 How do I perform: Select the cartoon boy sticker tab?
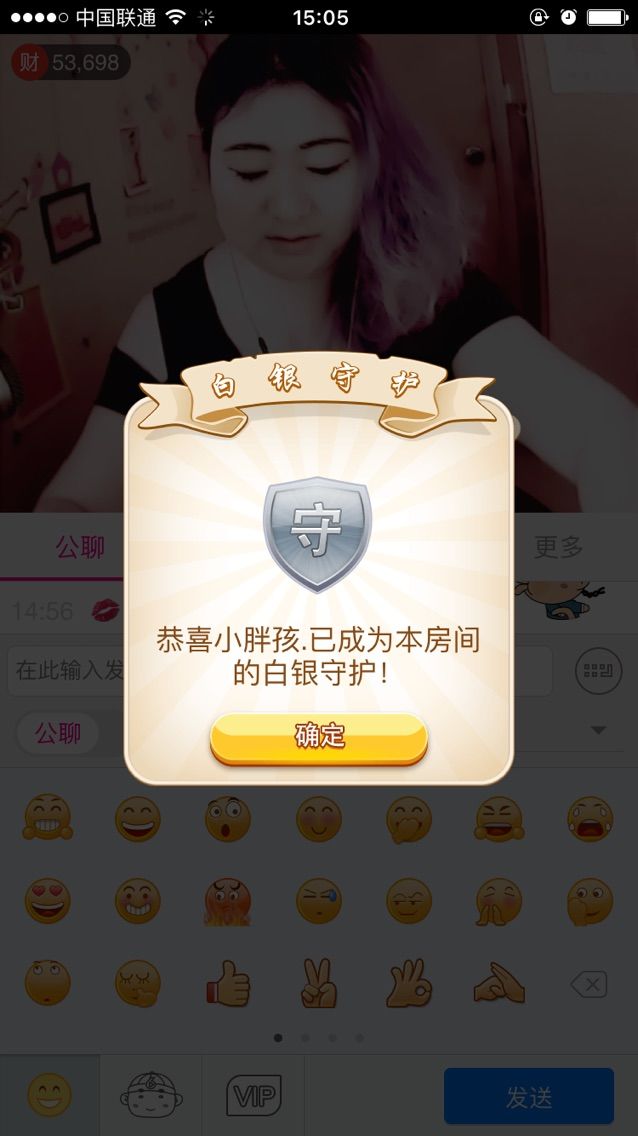pyautogui.click(x=151, y=1096)
